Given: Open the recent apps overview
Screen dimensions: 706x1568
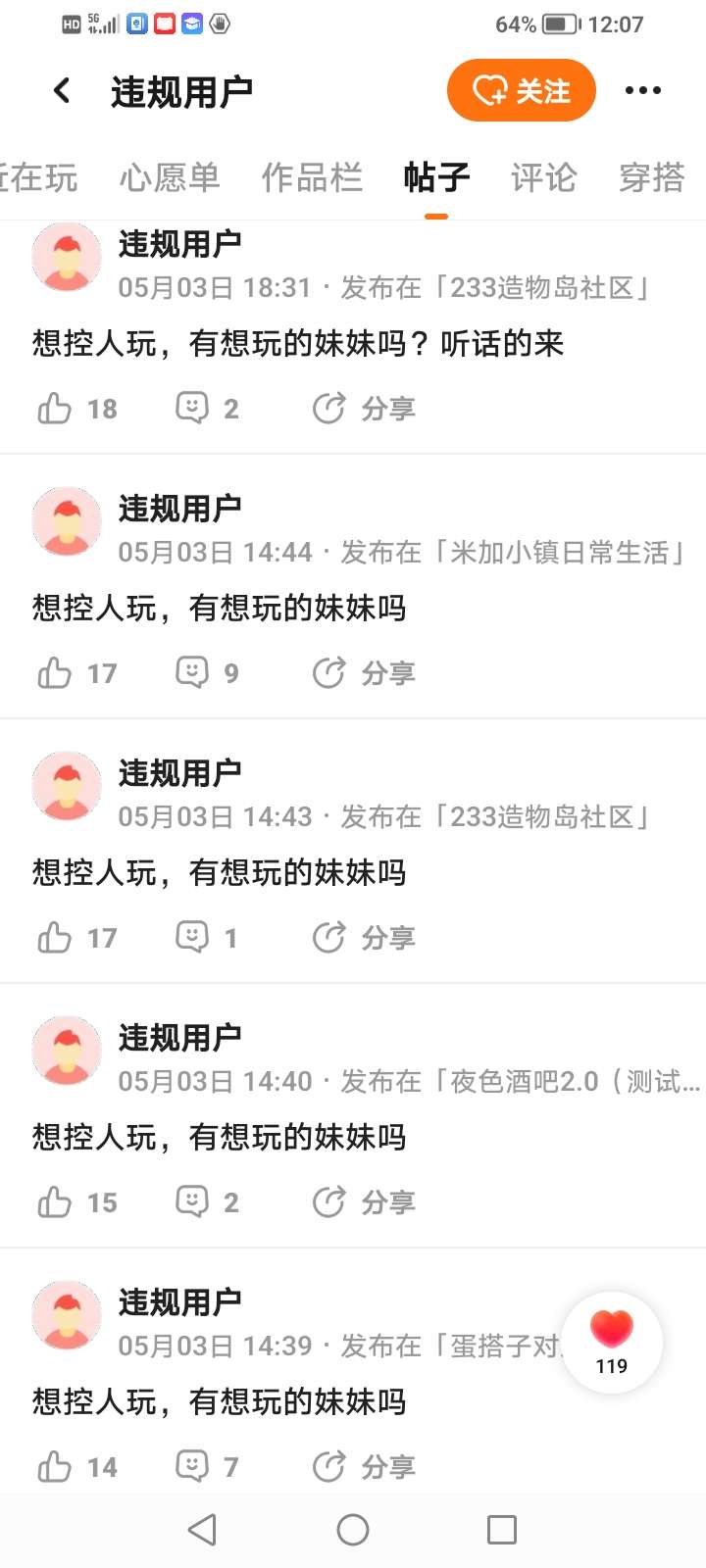Looking at the screenshot, I should pyautogui.click(x=502, y=1530).
